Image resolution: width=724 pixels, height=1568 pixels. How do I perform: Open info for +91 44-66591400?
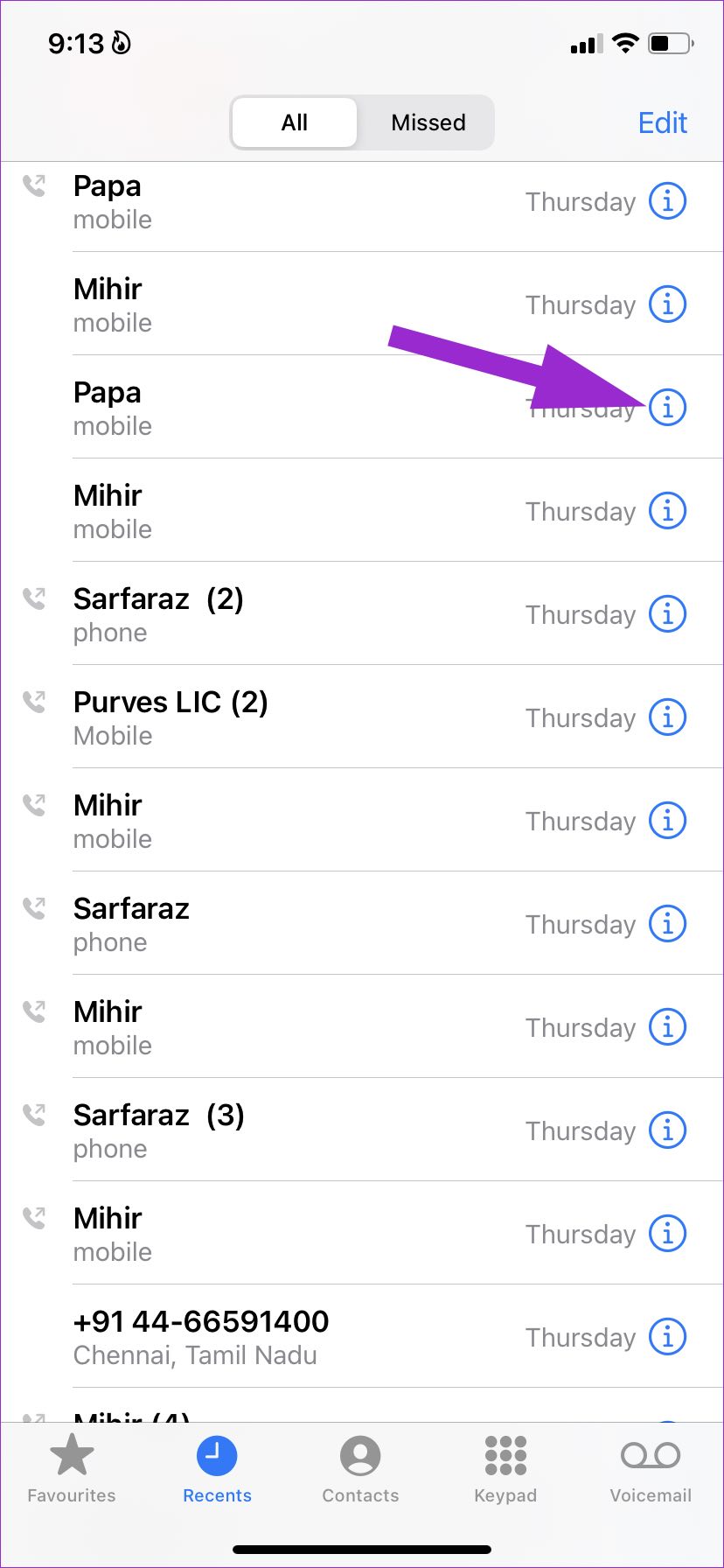pyautogui.click(x=667, y=1337)
